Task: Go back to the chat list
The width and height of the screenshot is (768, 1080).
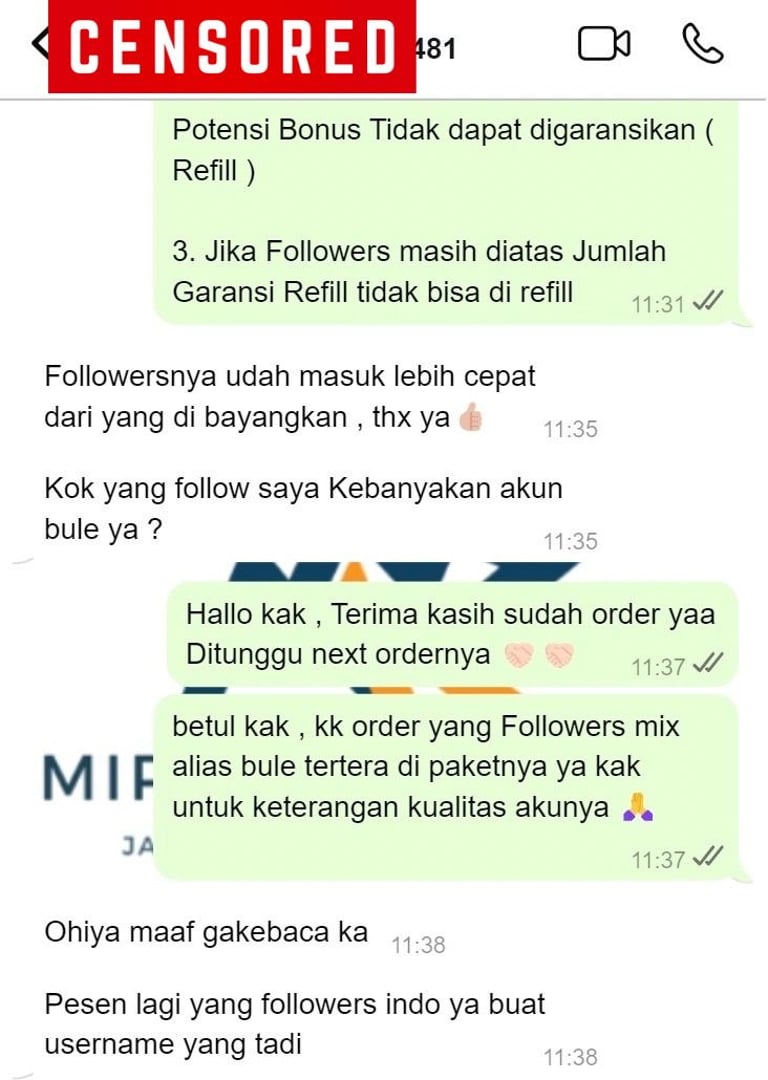Action: pos(40,44)
